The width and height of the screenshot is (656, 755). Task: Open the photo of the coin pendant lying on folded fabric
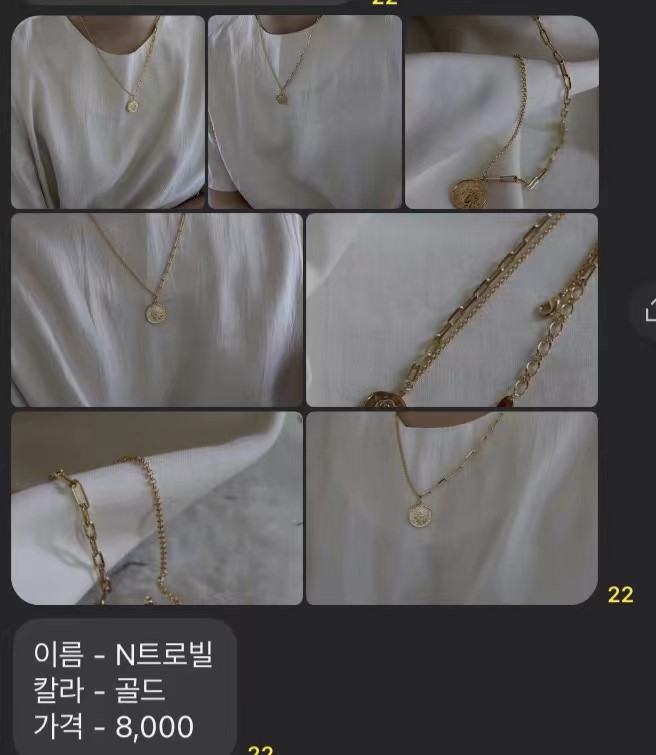[501, 112]
